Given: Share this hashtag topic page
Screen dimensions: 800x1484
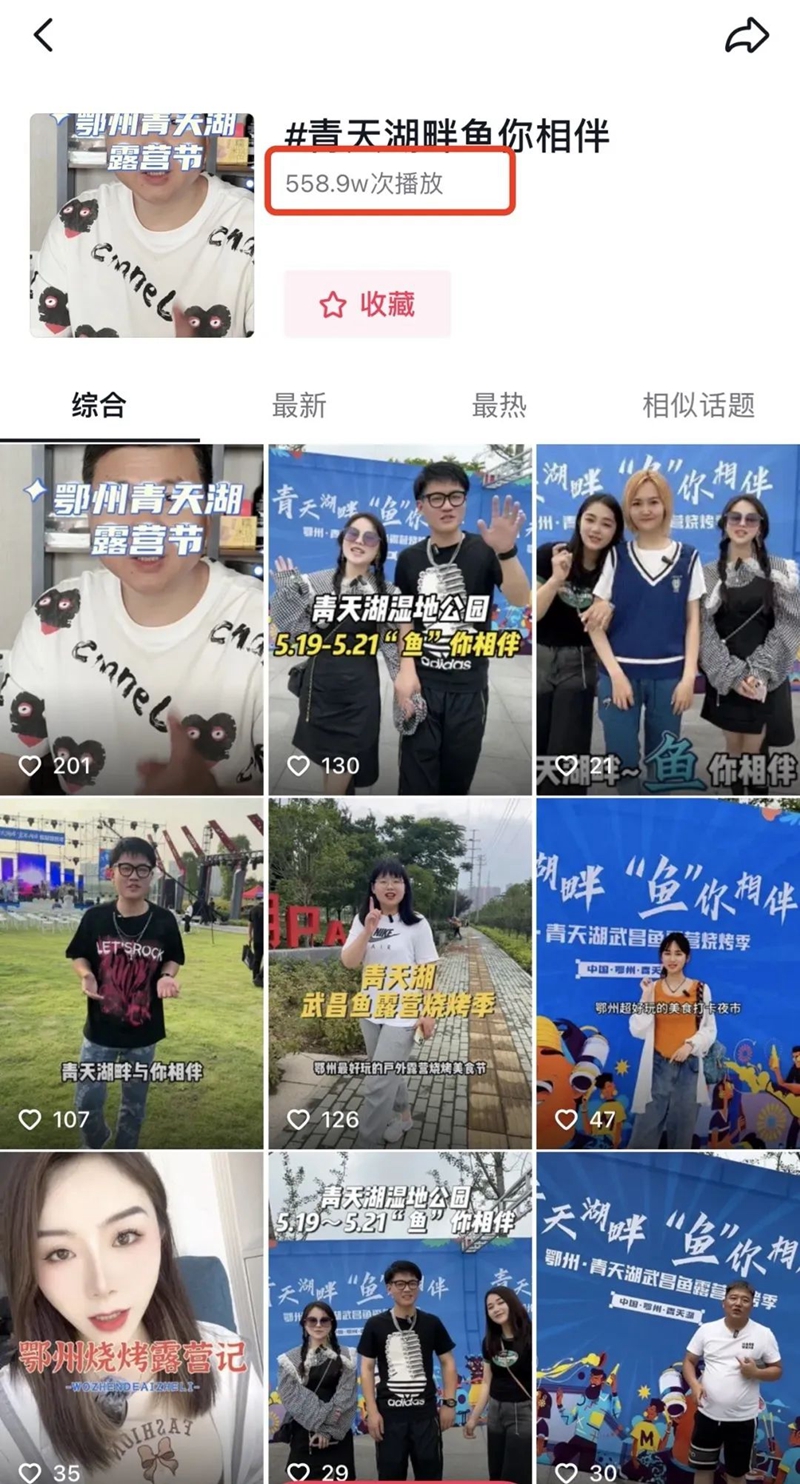Looking at the screenshot, I should pyautogui.click(x=746, y=36).
